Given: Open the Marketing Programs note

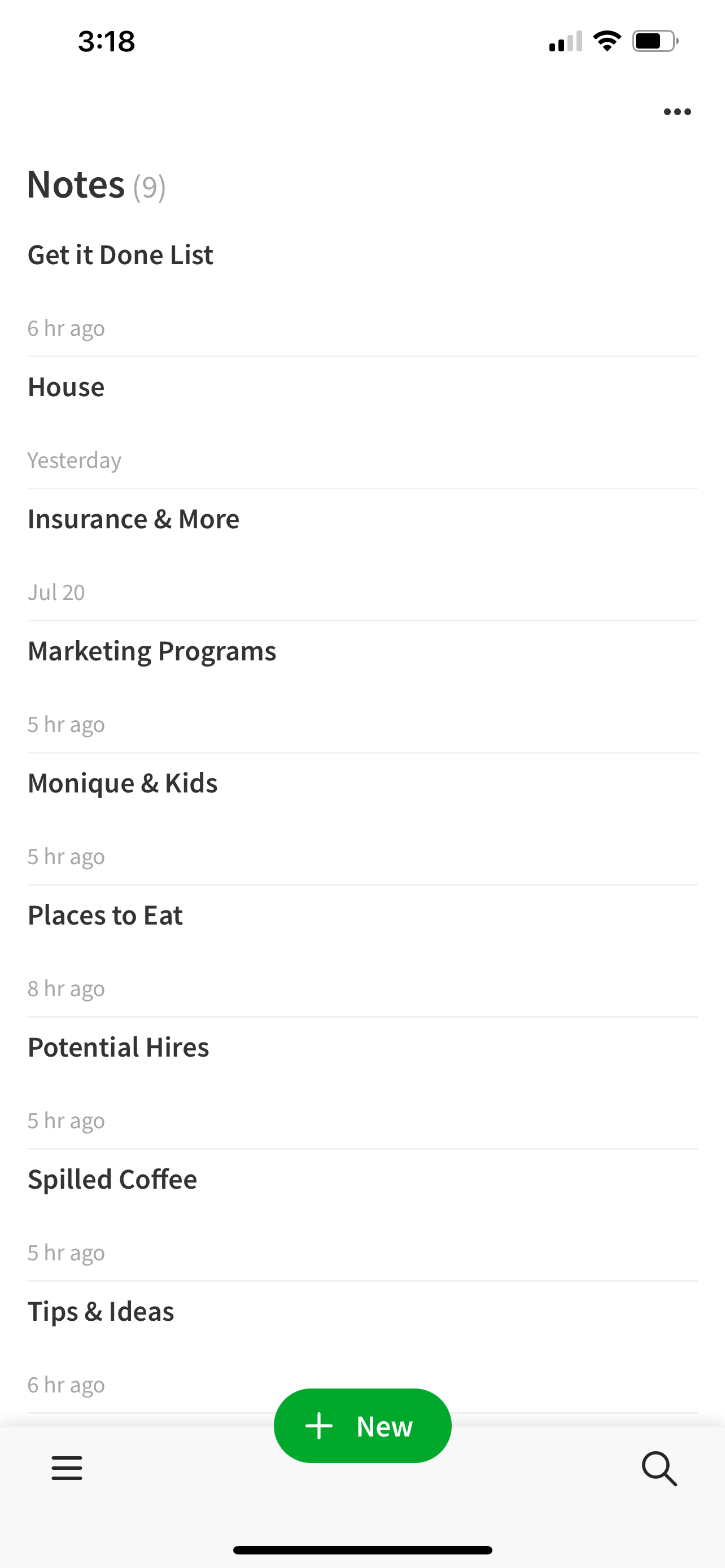Looking at the screenshot, I should [x=362, y=687].
